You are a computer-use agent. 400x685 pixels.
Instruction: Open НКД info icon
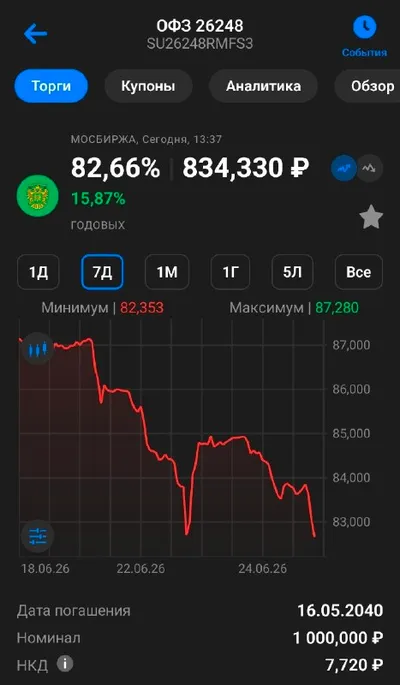point(65,664)
